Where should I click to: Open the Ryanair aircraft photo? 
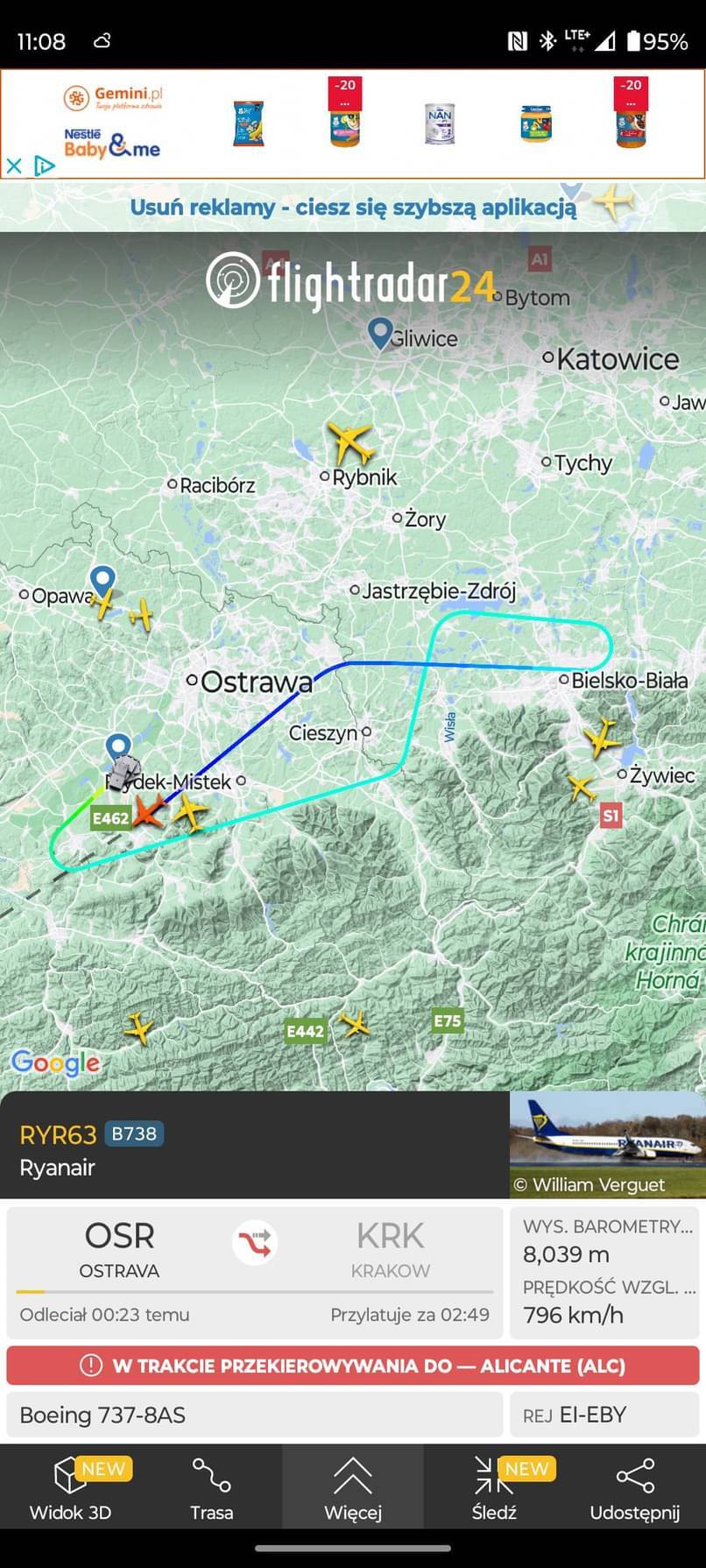(607, 1144)
